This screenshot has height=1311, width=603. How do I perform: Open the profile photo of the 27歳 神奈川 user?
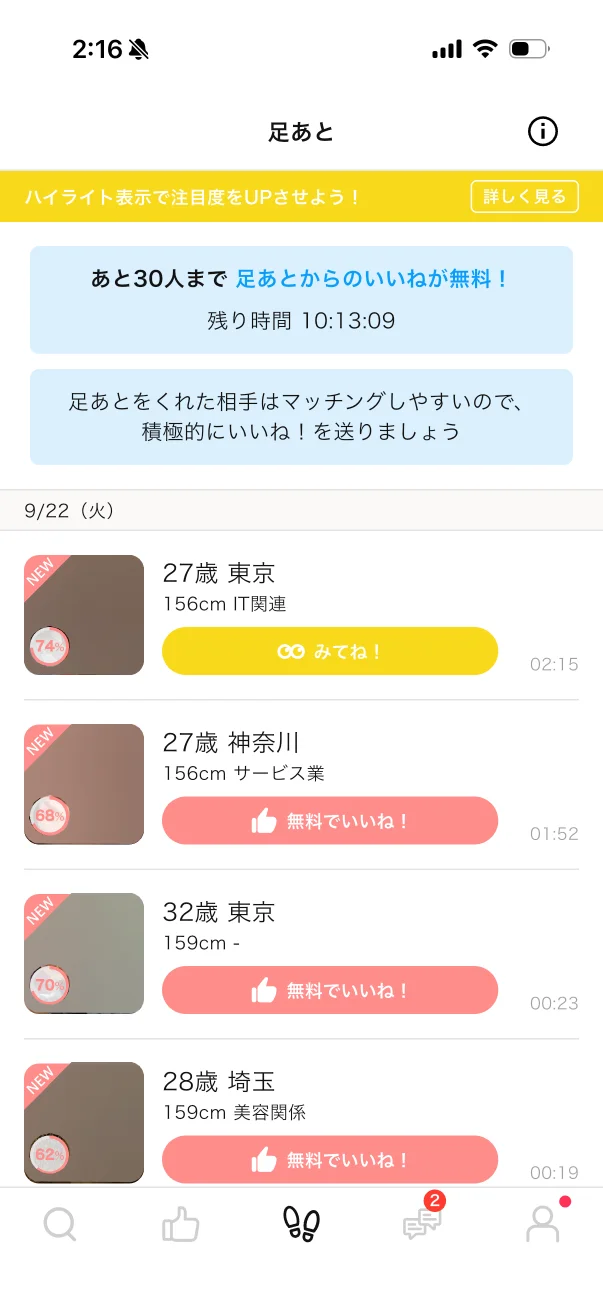pyautogui.click(x=84, y=784)
